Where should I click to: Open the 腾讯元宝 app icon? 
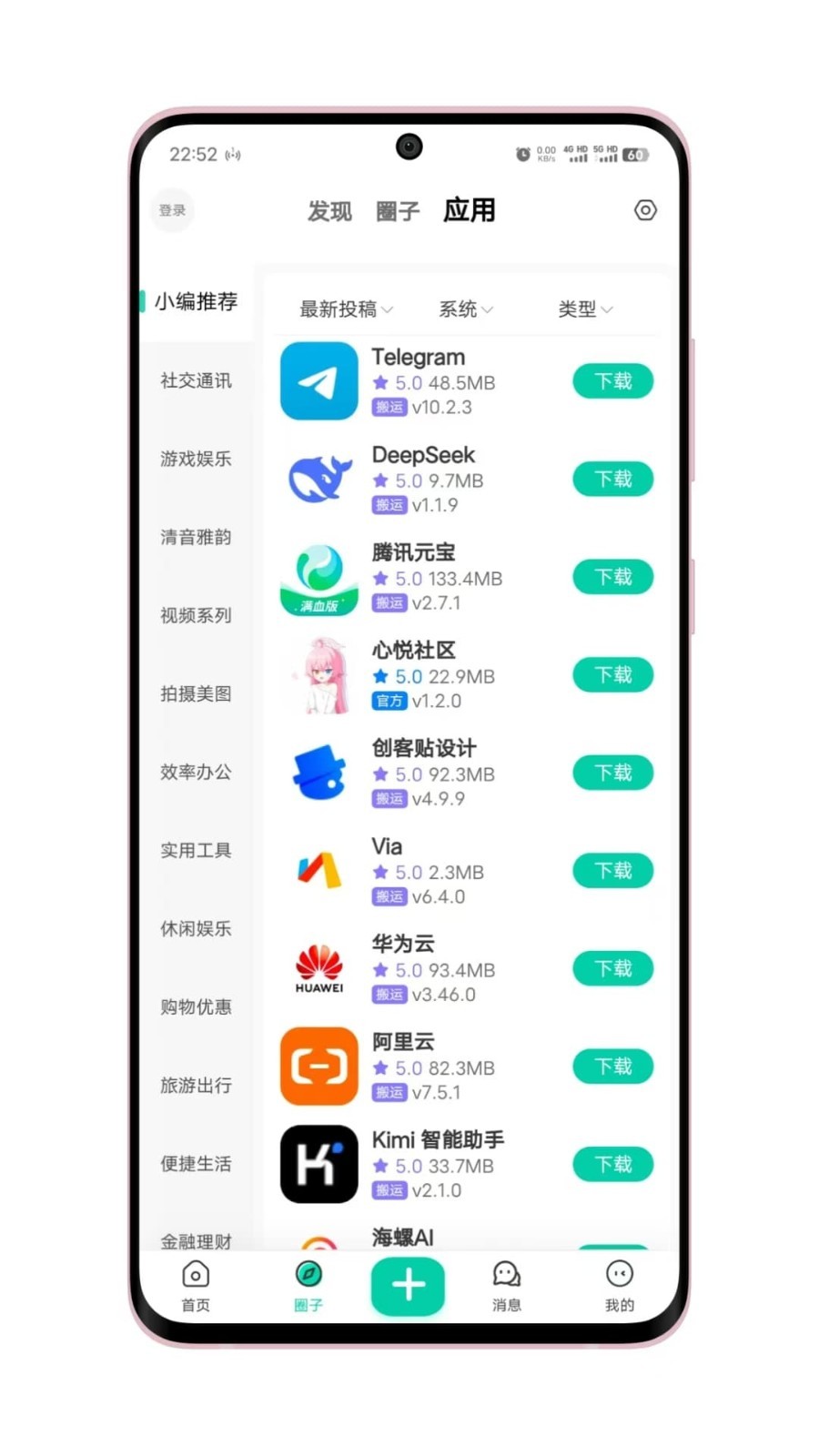[318, 577]
